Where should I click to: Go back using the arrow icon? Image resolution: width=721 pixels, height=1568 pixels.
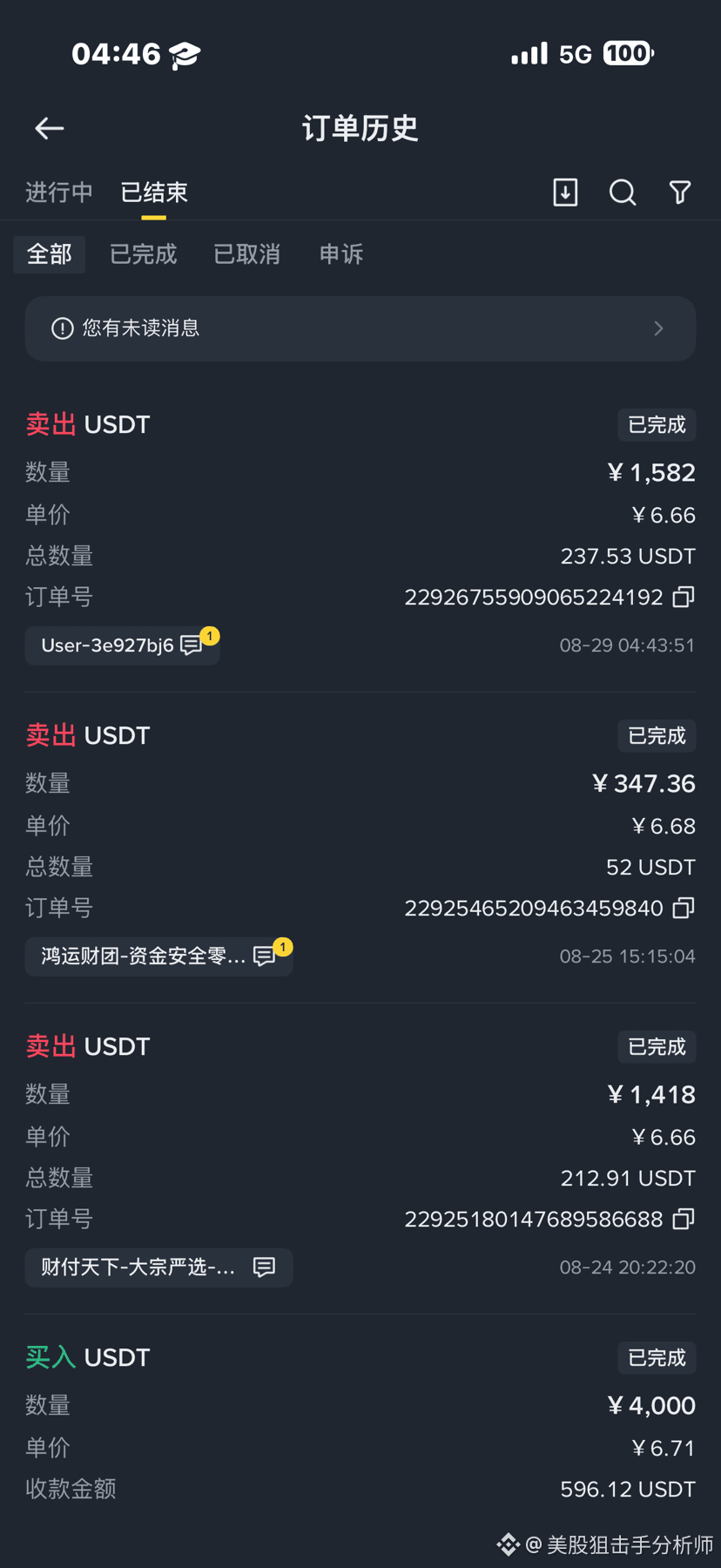click(x=50, y=129)
